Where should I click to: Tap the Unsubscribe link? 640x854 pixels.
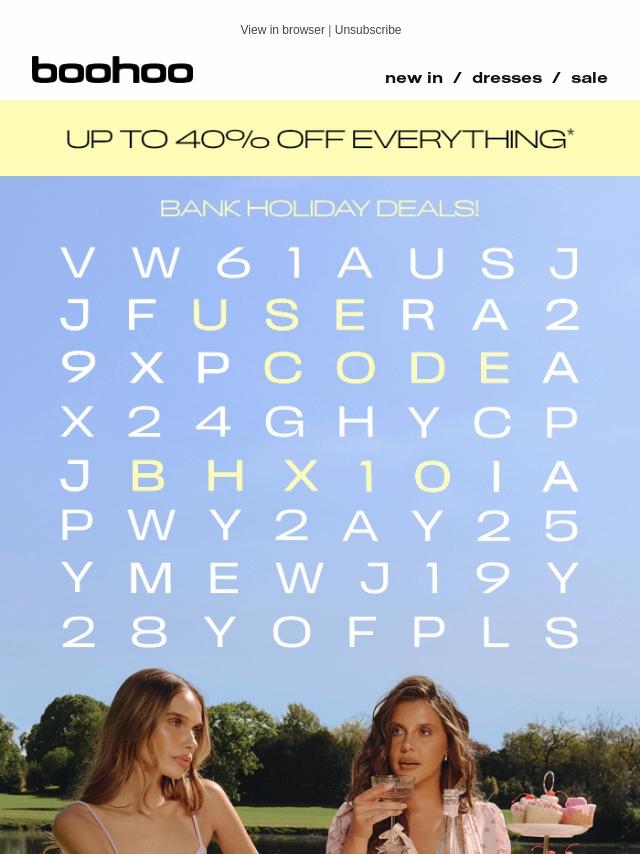pos(368,30)
